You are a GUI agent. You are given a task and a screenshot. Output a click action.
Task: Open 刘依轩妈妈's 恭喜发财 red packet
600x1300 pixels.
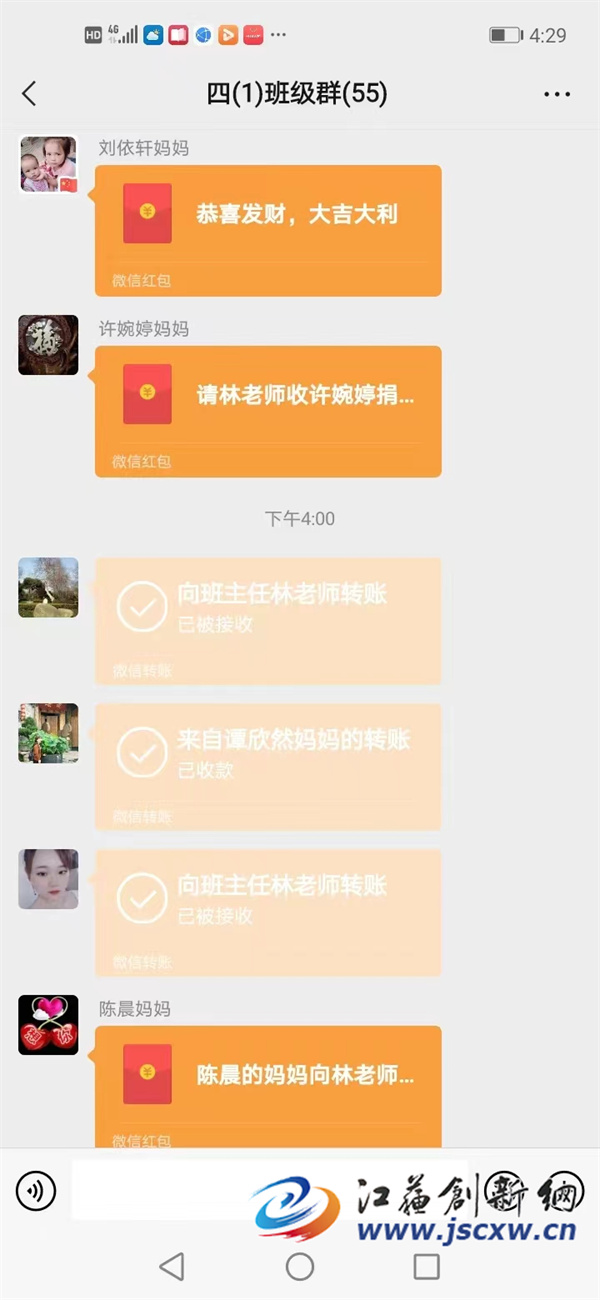click(268, 229)
